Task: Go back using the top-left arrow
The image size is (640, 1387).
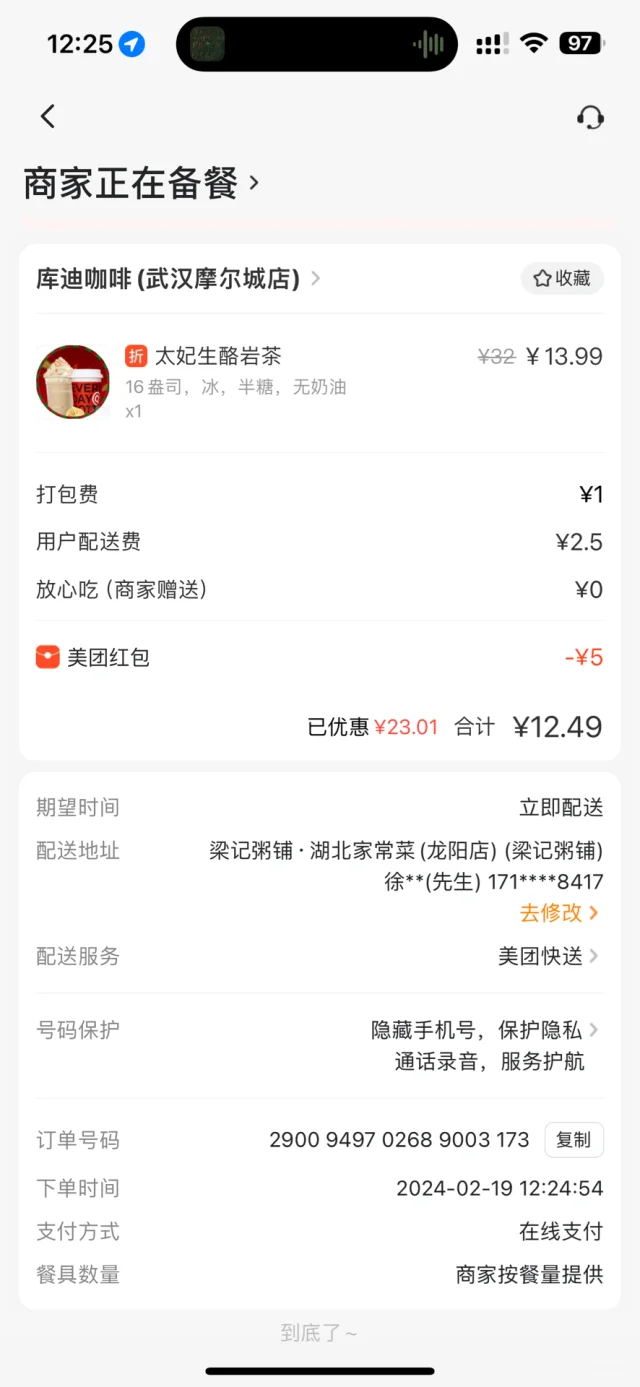Action: tap(48, 117)
